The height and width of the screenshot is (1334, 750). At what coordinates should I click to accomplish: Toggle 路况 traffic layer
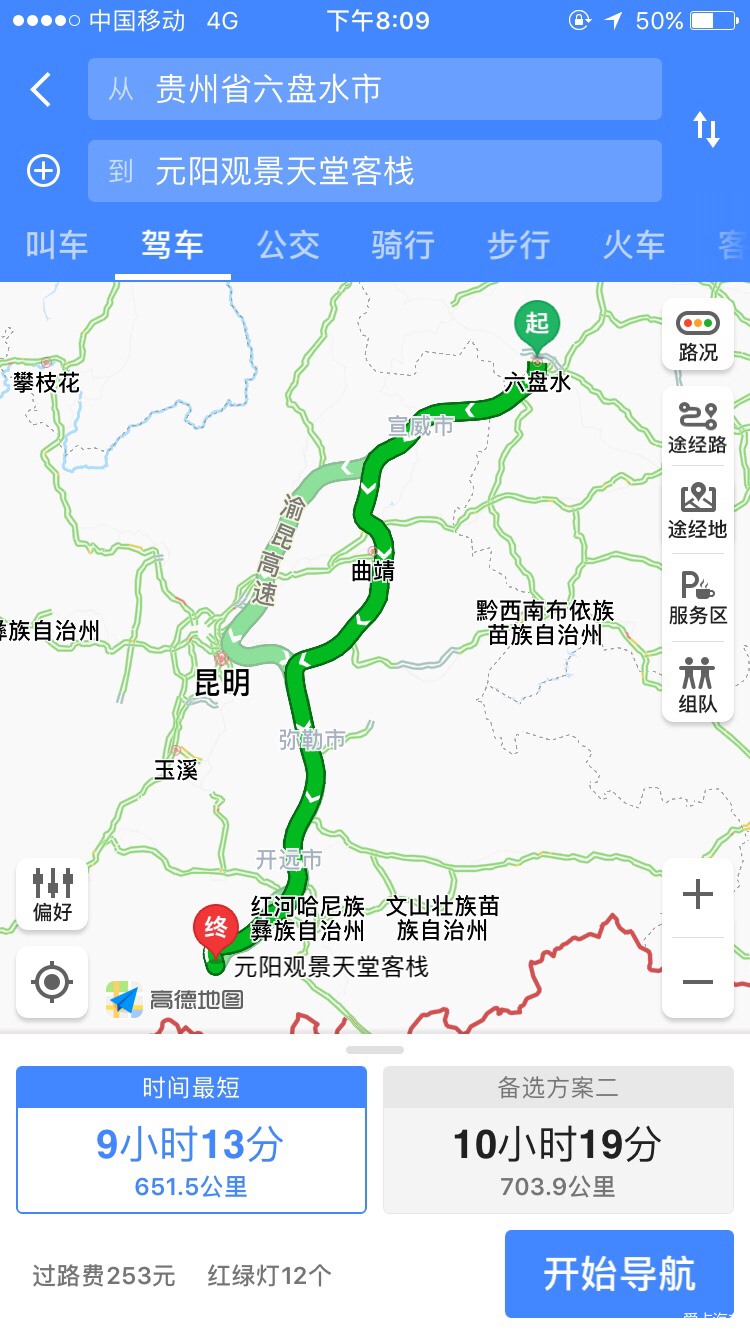(698, 335)
